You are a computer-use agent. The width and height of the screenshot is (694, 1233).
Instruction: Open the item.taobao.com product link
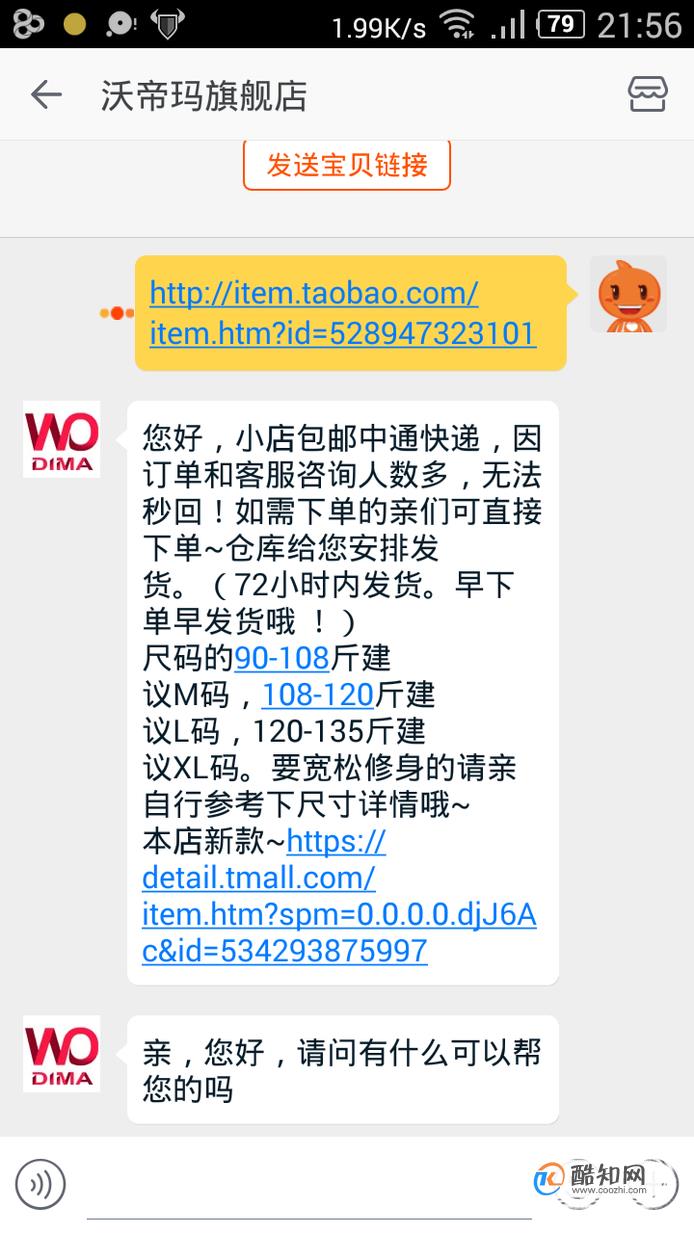click(x=343, y=313)
